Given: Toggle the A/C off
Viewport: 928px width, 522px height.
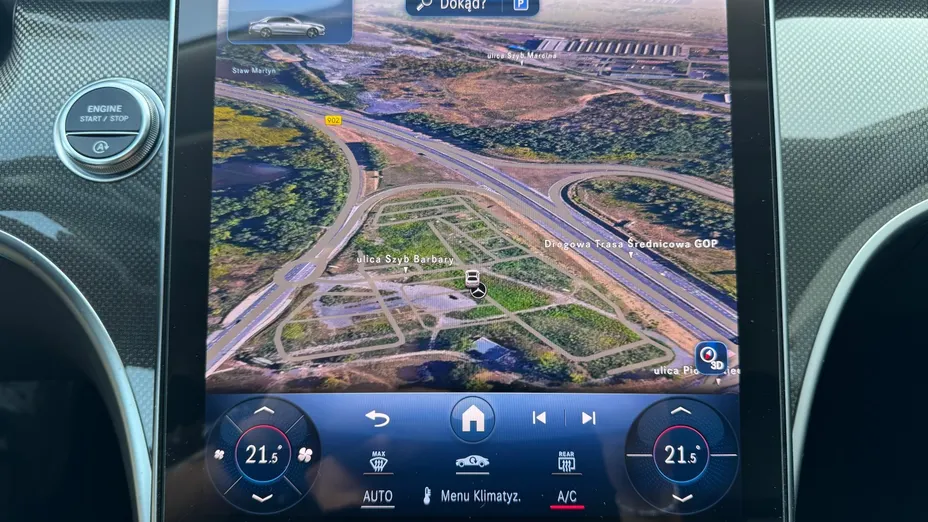Looking at the screenshot, I should (x=567, y=496).
